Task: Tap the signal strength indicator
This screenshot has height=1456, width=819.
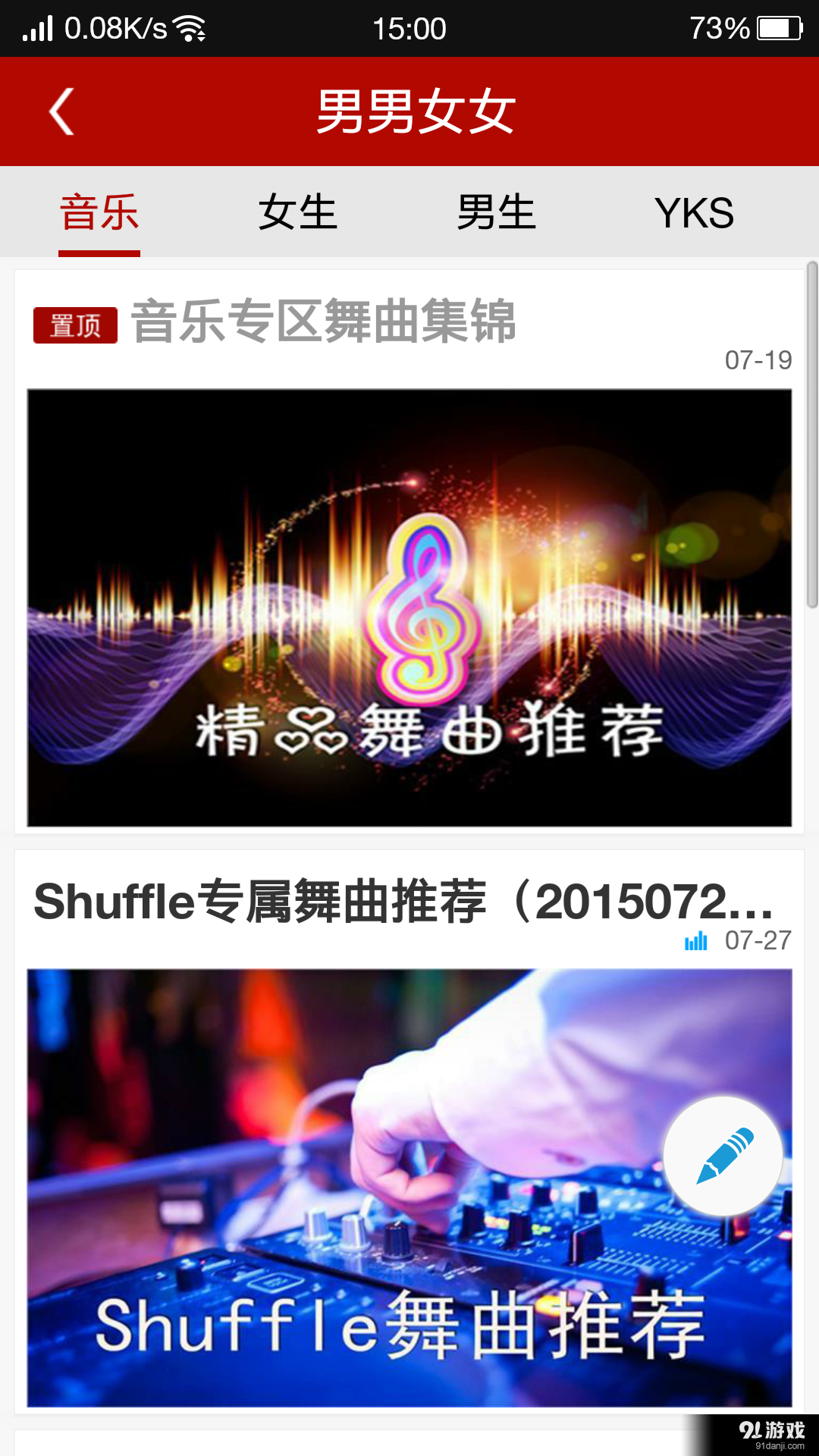Action: click(36, 29)
